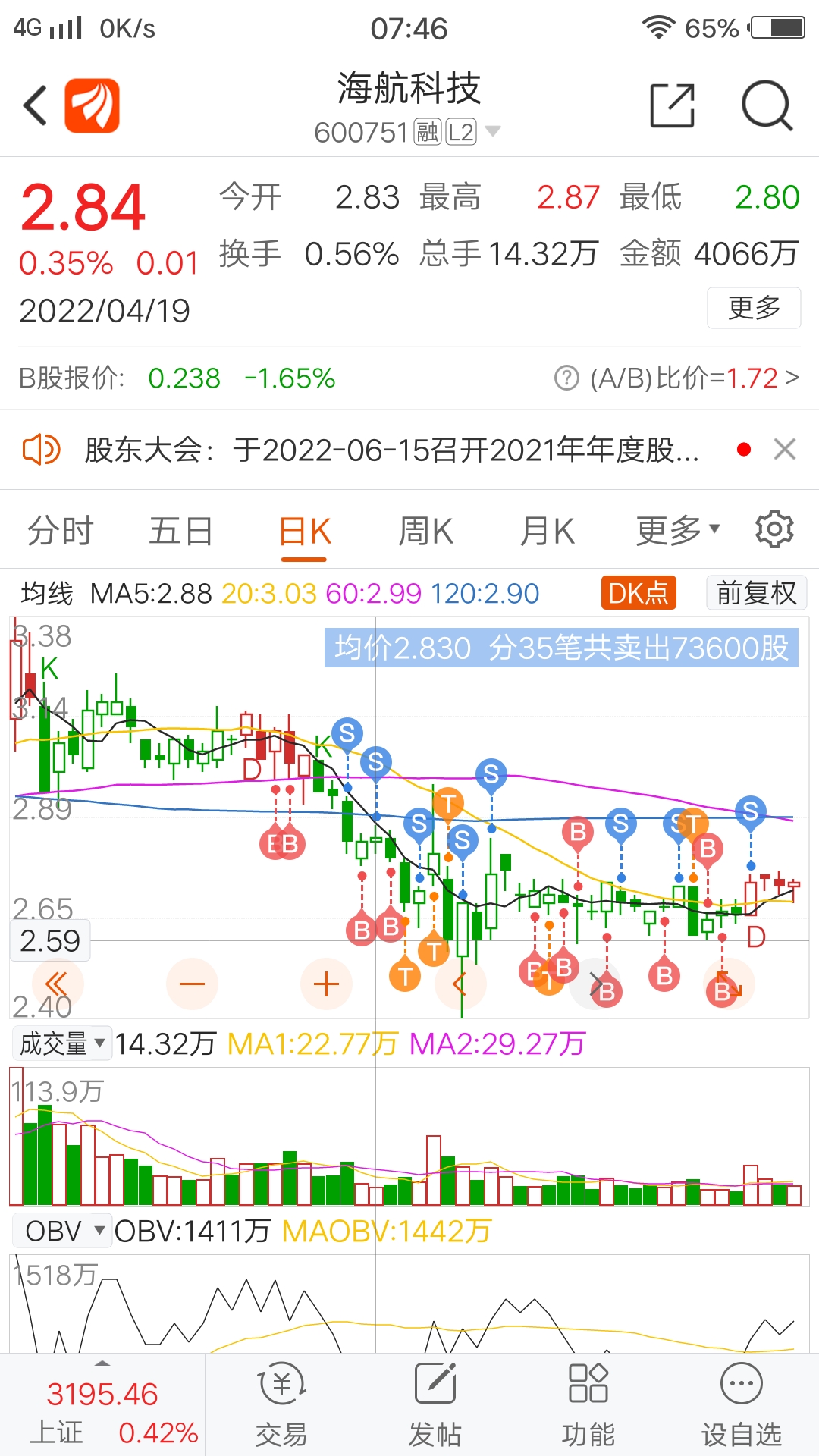Share this stock page
Screen dimensions: 819x1456
673,105
